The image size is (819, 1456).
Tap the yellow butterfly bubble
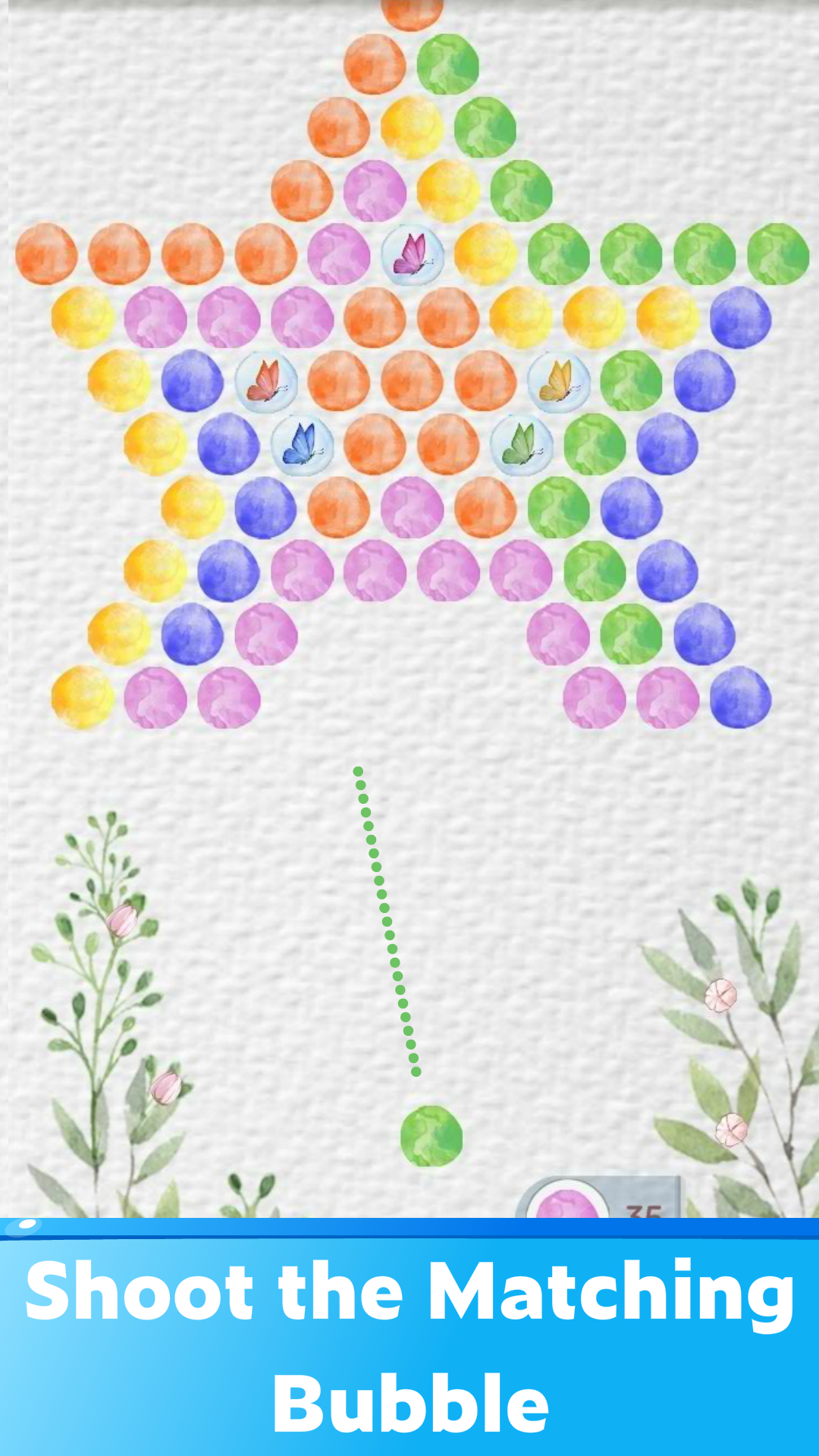[557, 384]
